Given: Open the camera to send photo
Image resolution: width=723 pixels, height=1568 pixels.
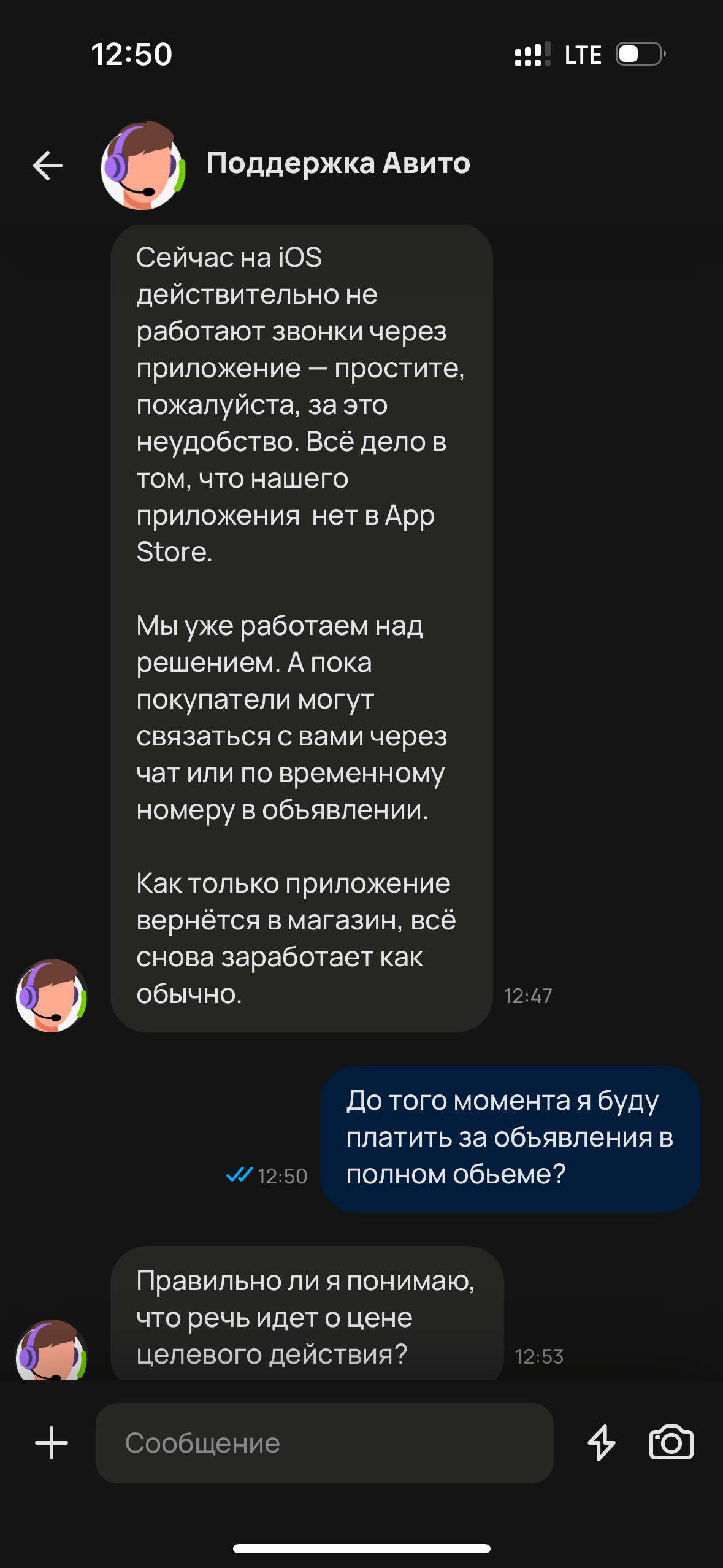Looking at the screenshot, I should point(671,1443).
